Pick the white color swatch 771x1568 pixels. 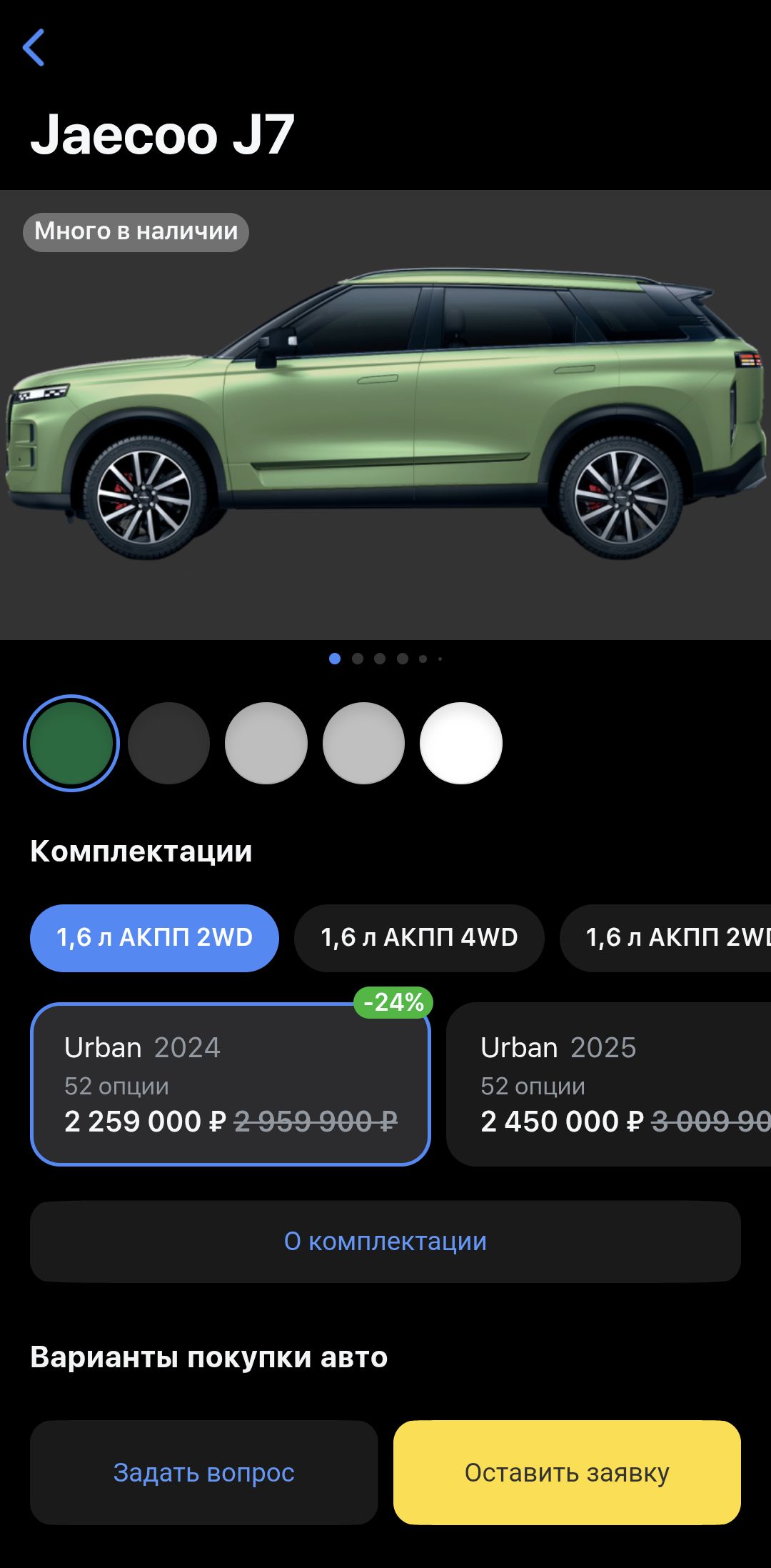click(461, 743)
